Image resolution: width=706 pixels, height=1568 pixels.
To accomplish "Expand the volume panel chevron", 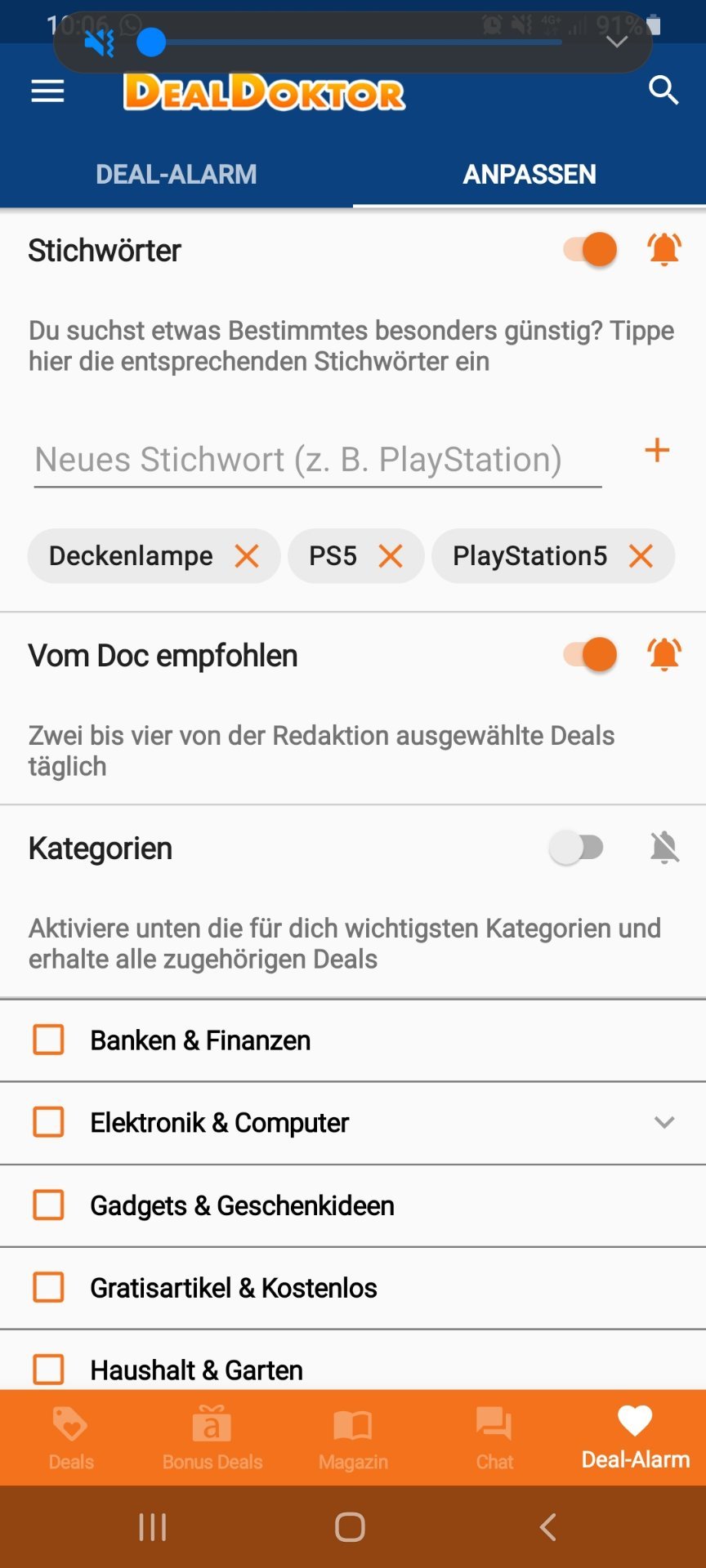I will (x=617, y=42).
